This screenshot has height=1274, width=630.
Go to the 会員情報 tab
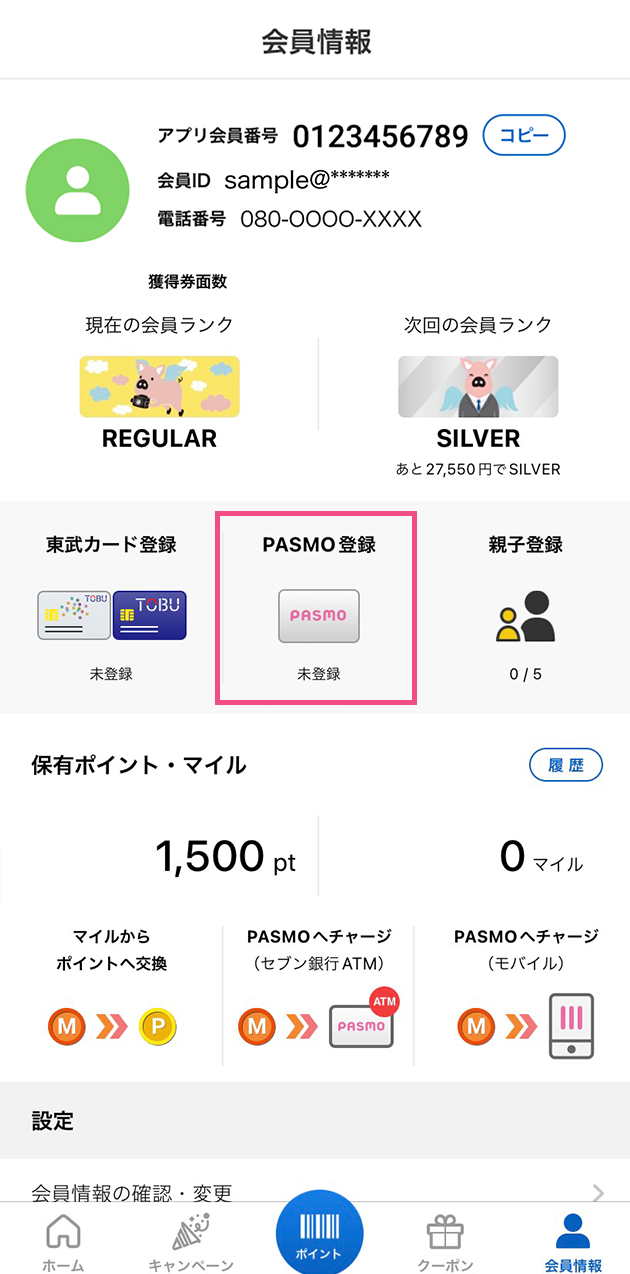pos(572,1244)
